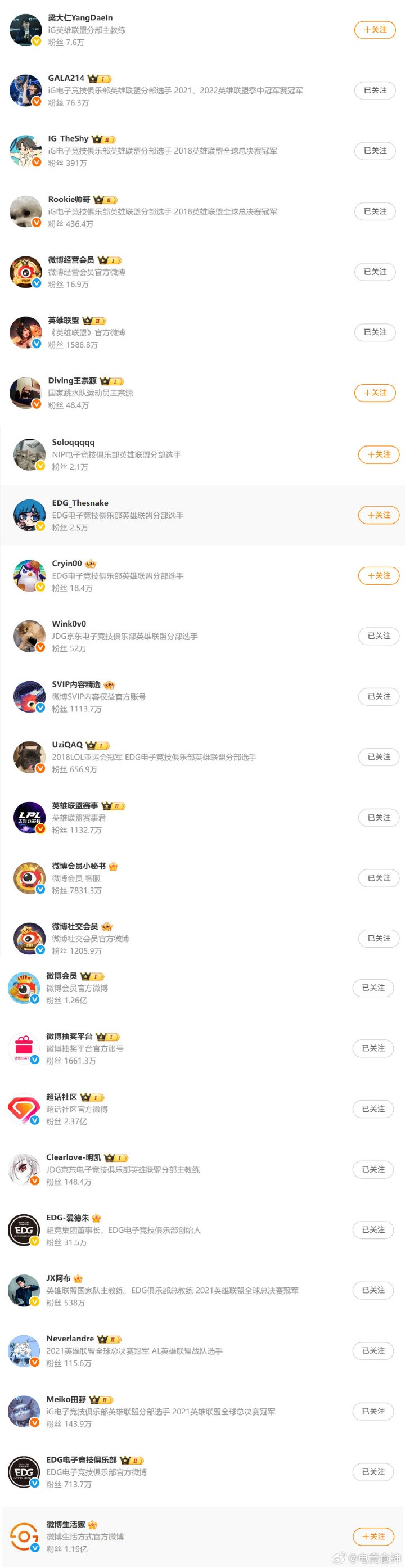
Task: Open JX阿布's profile row
Action: tap(58, 1278)
